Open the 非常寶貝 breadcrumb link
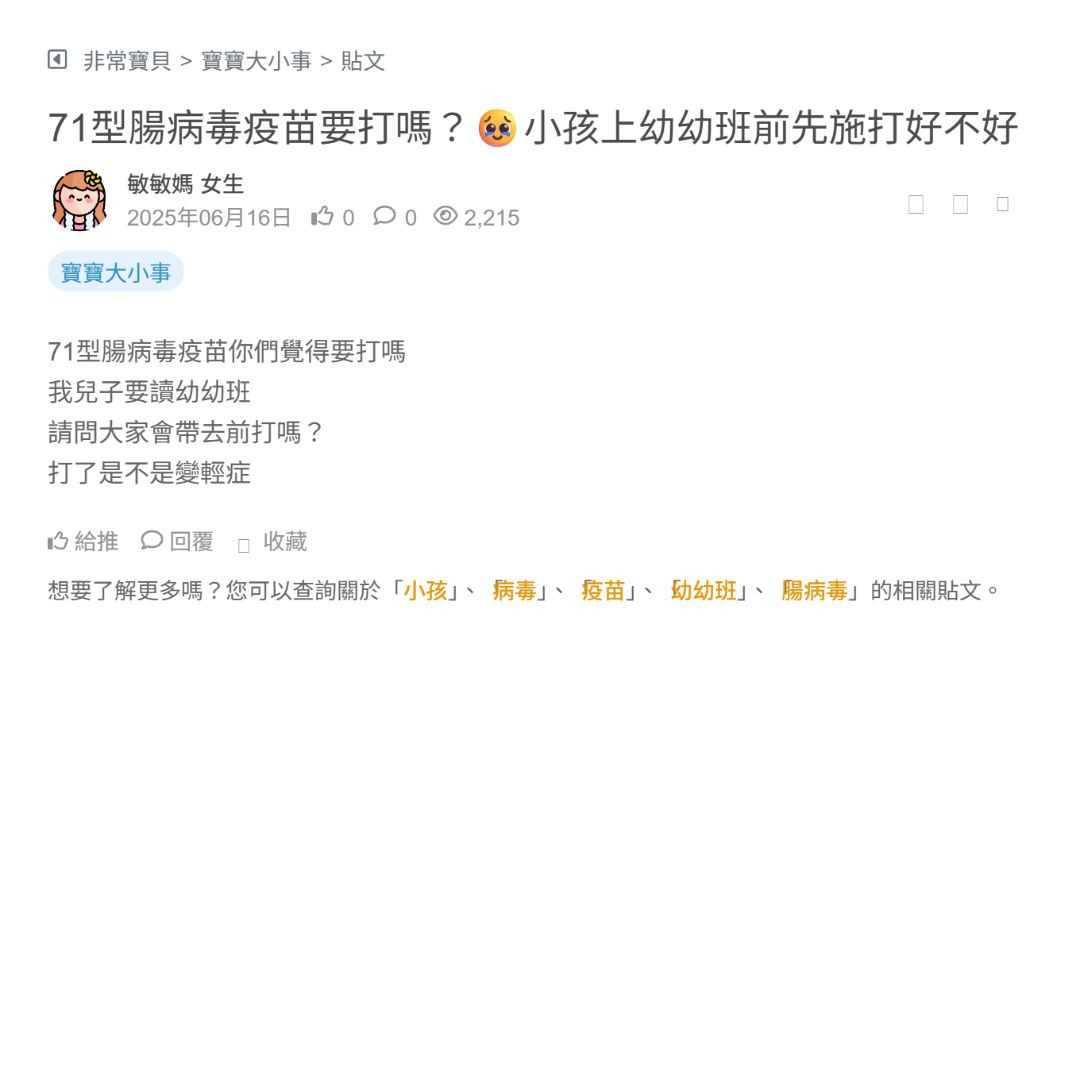Viewport: 1080px width, 1080px height. [127, 61]
